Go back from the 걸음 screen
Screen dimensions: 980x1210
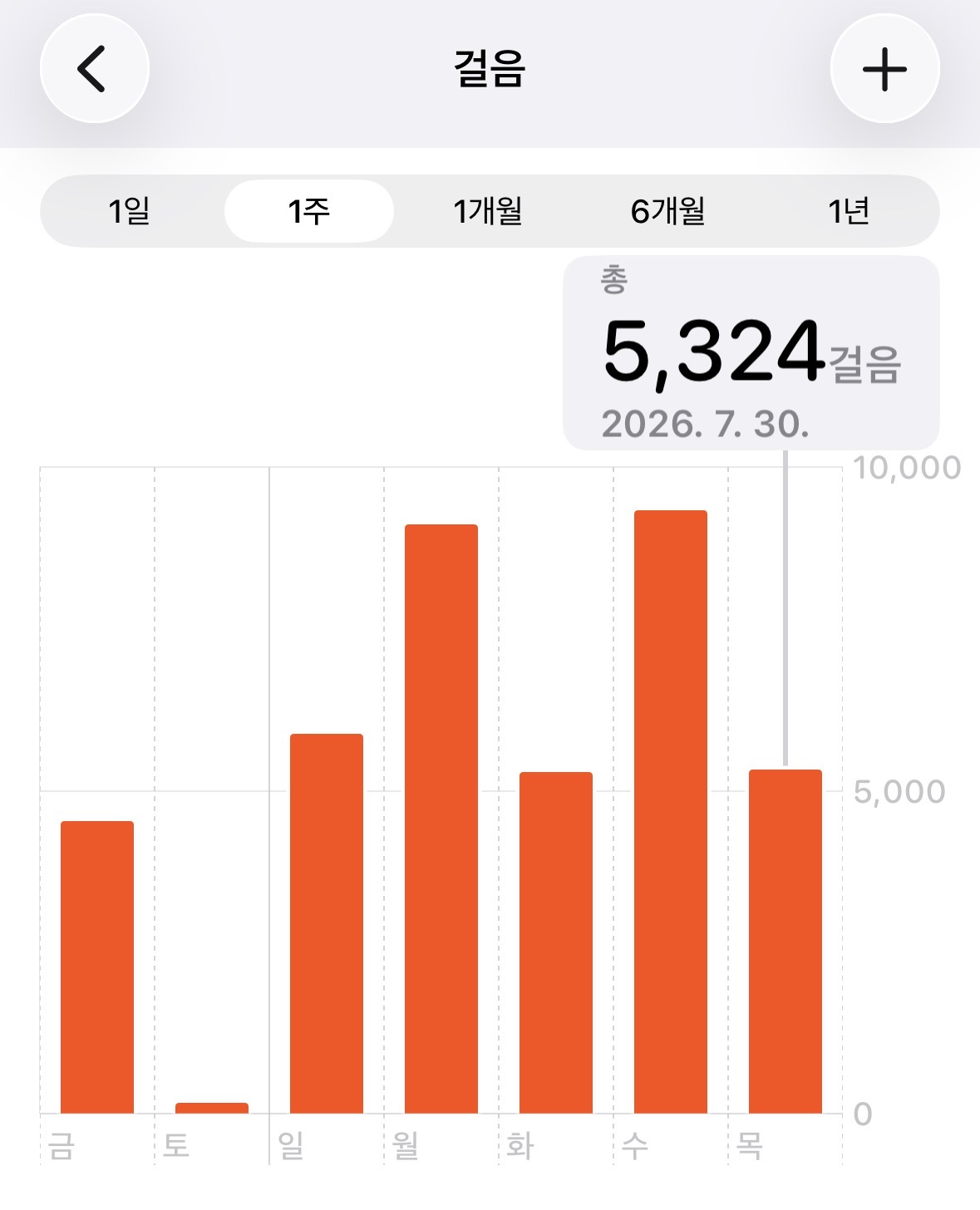point(95,68)
